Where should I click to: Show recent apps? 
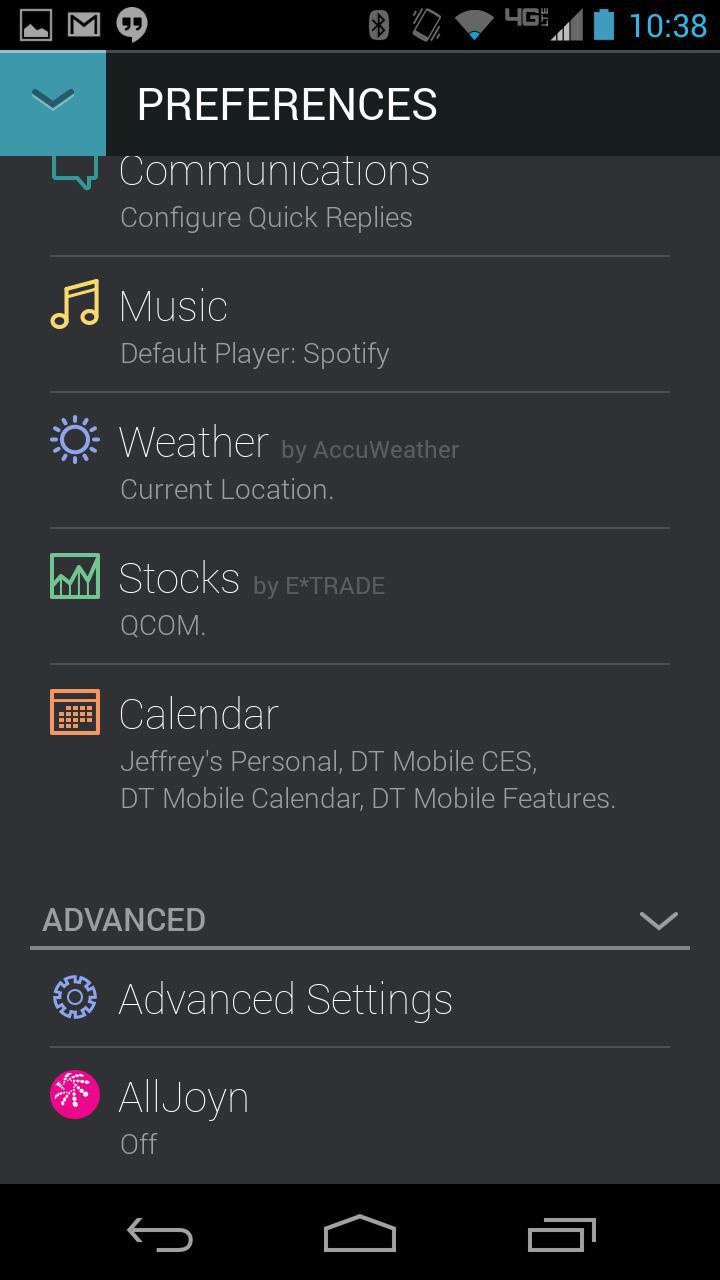point(562,1234)
